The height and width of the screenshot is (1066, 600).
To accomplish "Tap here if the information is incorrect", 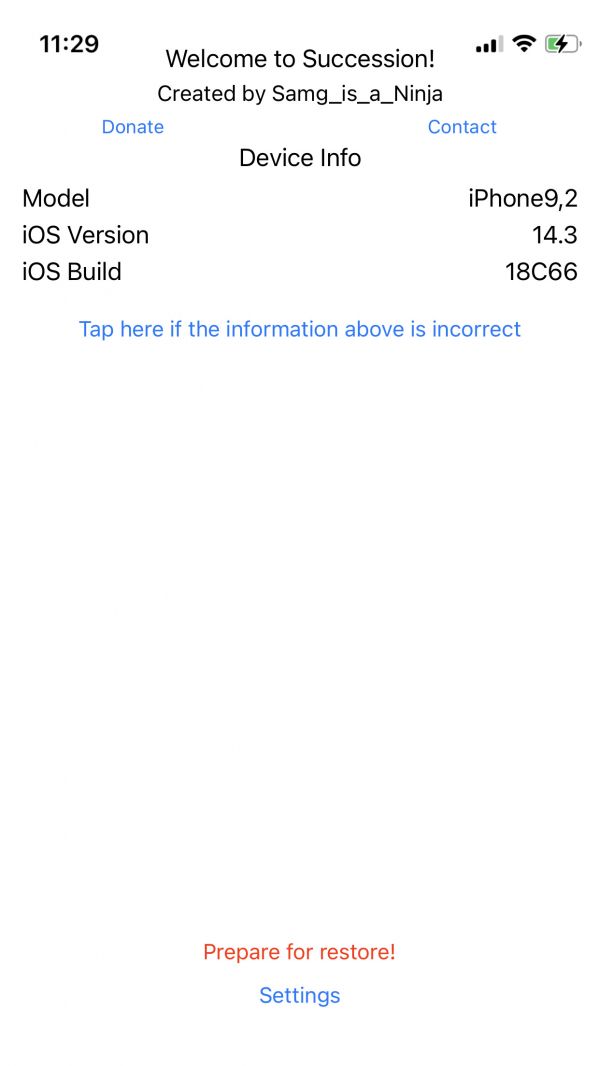I will 300,329.
